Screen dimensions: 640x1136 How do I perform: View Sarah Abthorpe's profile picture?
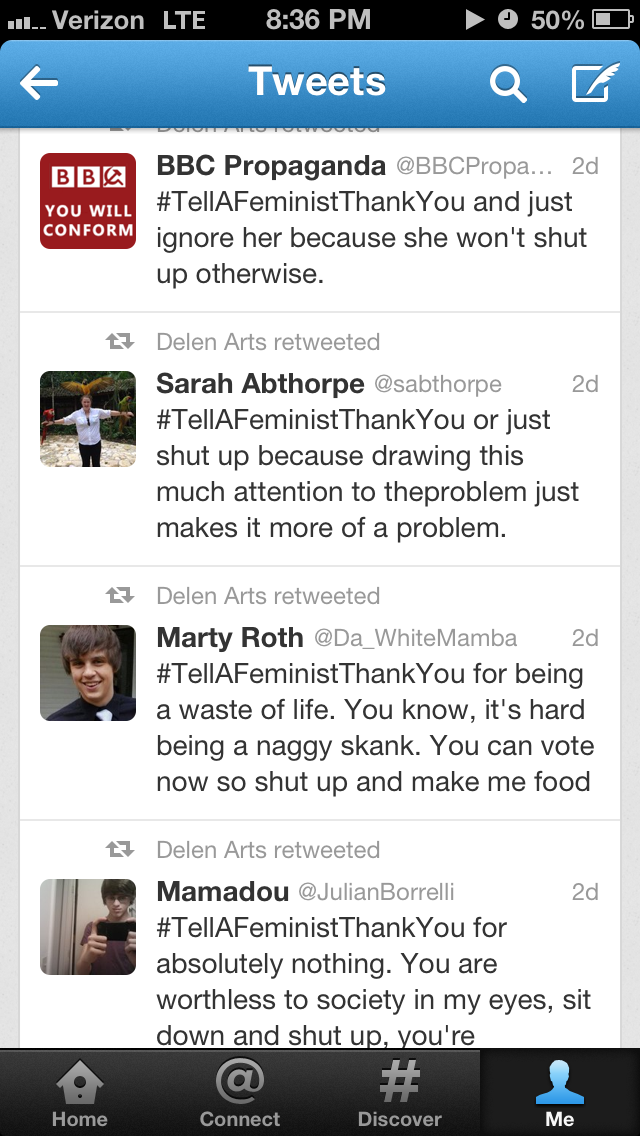pos(88,419)
